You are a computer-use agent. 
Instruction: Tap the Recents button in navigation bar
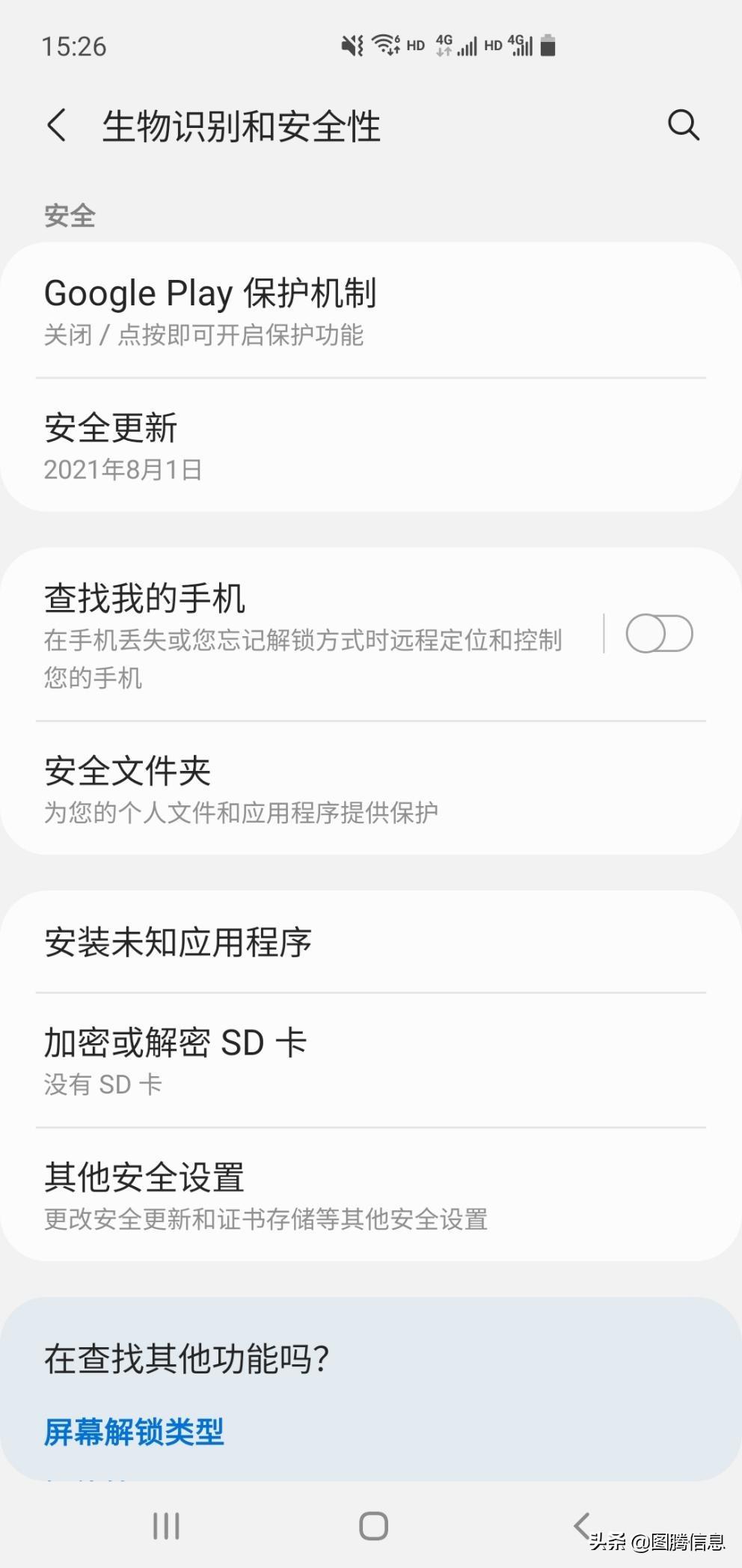pyautogui.click(x=165, y=1524)
